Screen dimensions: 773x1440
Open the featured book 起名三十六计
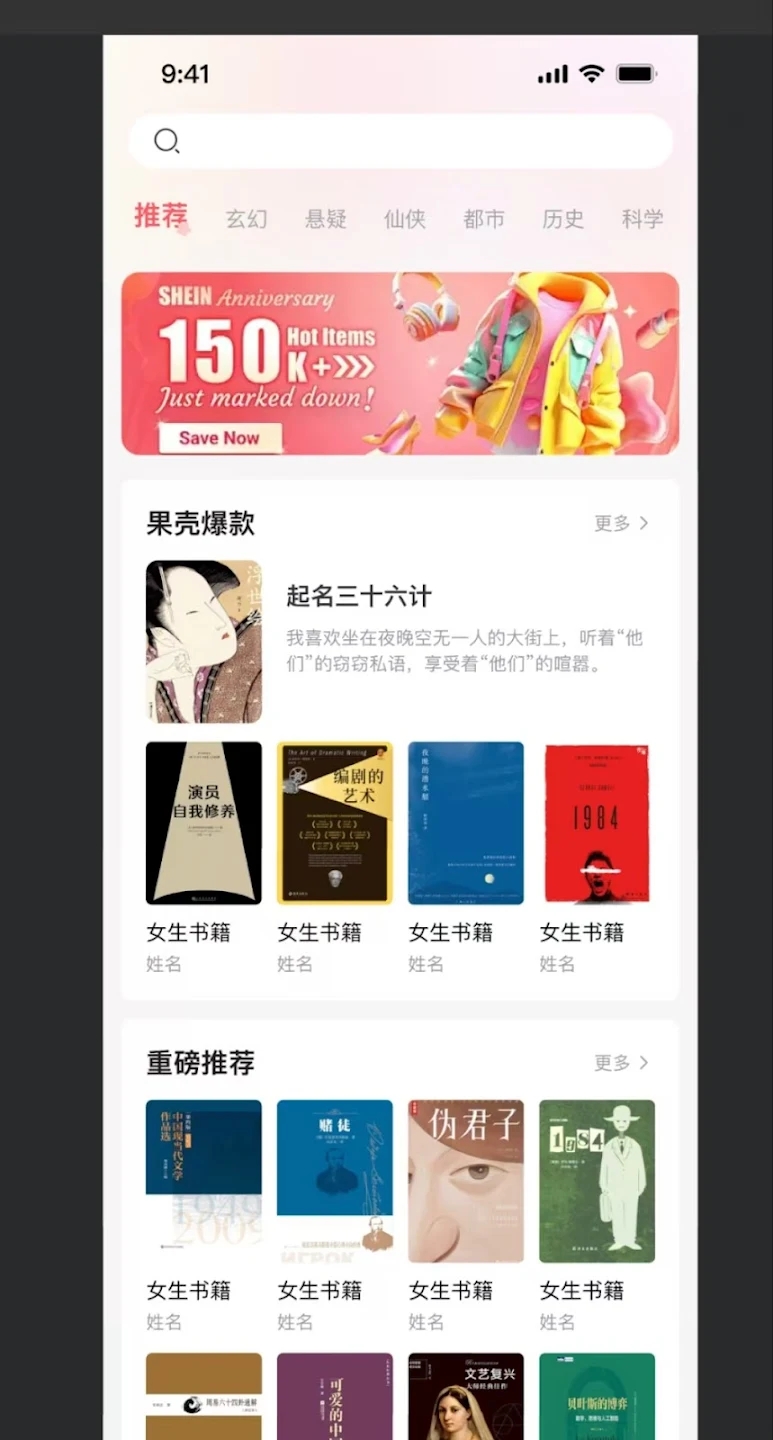[x=358, y=597]
